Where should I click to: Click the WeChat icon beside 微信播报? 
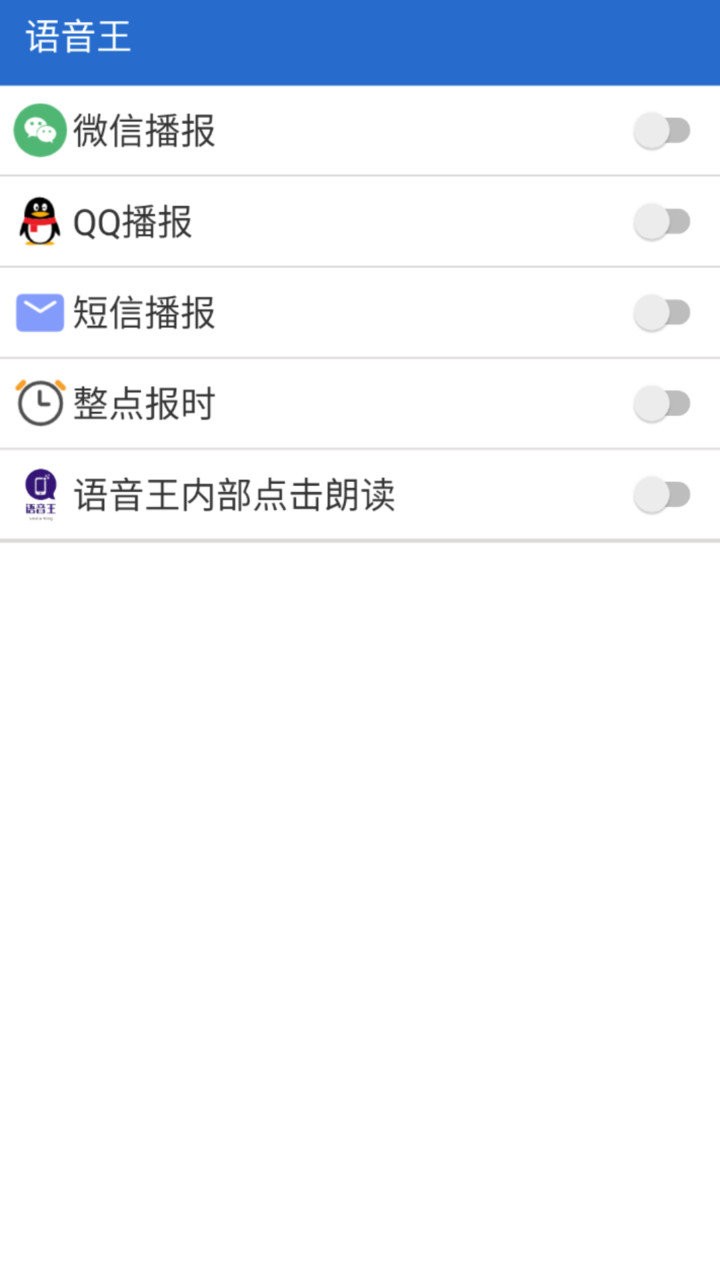(39, 130)
